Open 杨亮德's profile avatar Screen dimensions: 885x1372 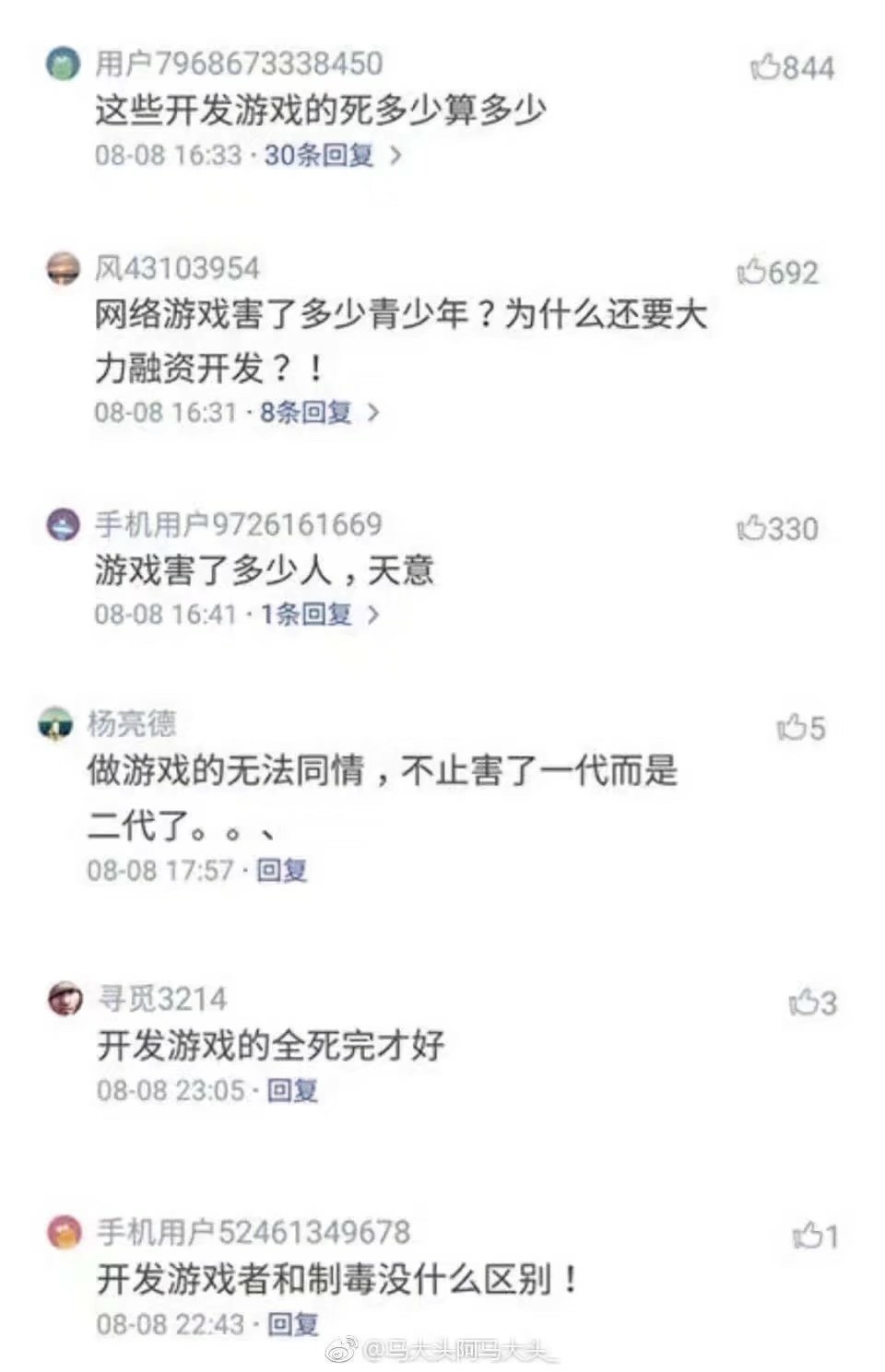click(x=55, y=724)
